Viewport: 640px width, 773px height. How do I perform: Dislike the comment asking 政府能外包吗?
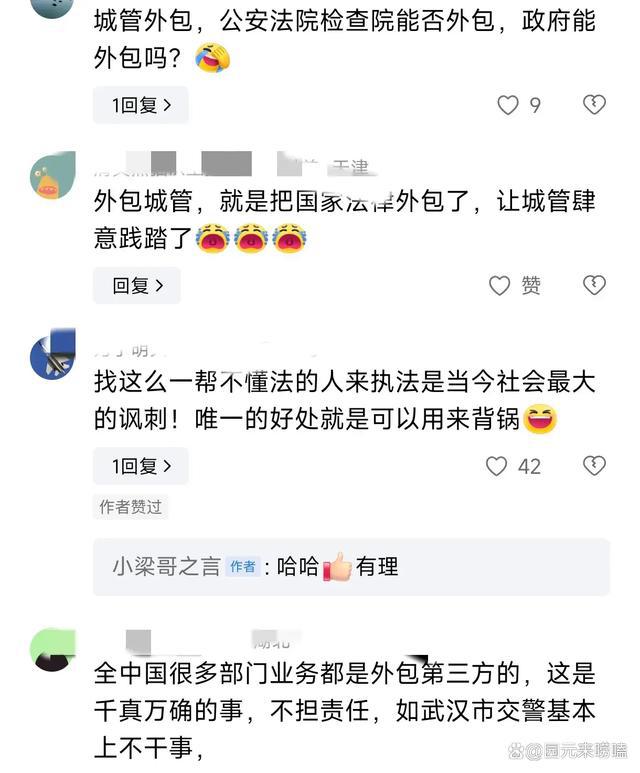click(x=594, y=105)
